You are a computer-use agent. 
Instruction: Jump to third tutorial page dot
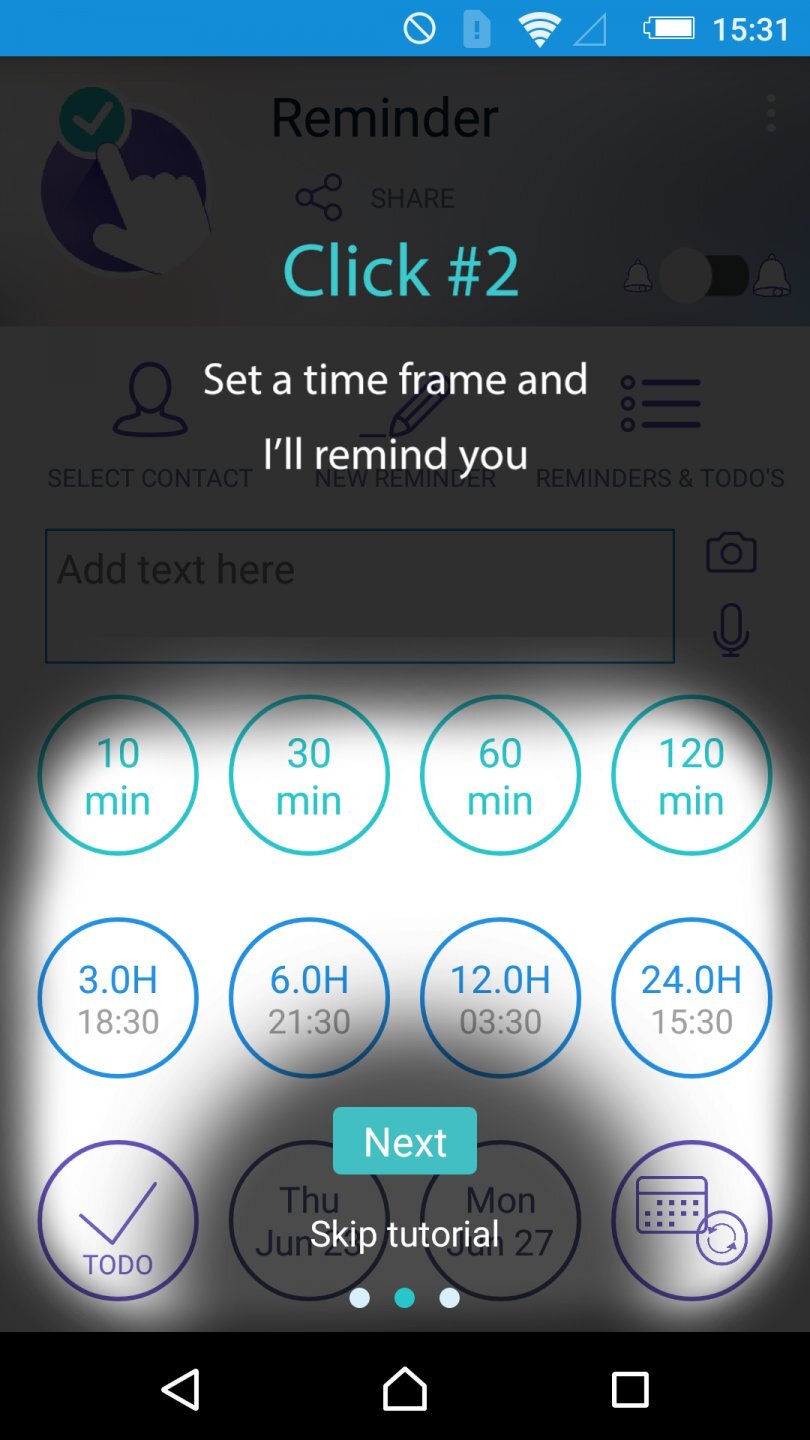pos(450,1298)
